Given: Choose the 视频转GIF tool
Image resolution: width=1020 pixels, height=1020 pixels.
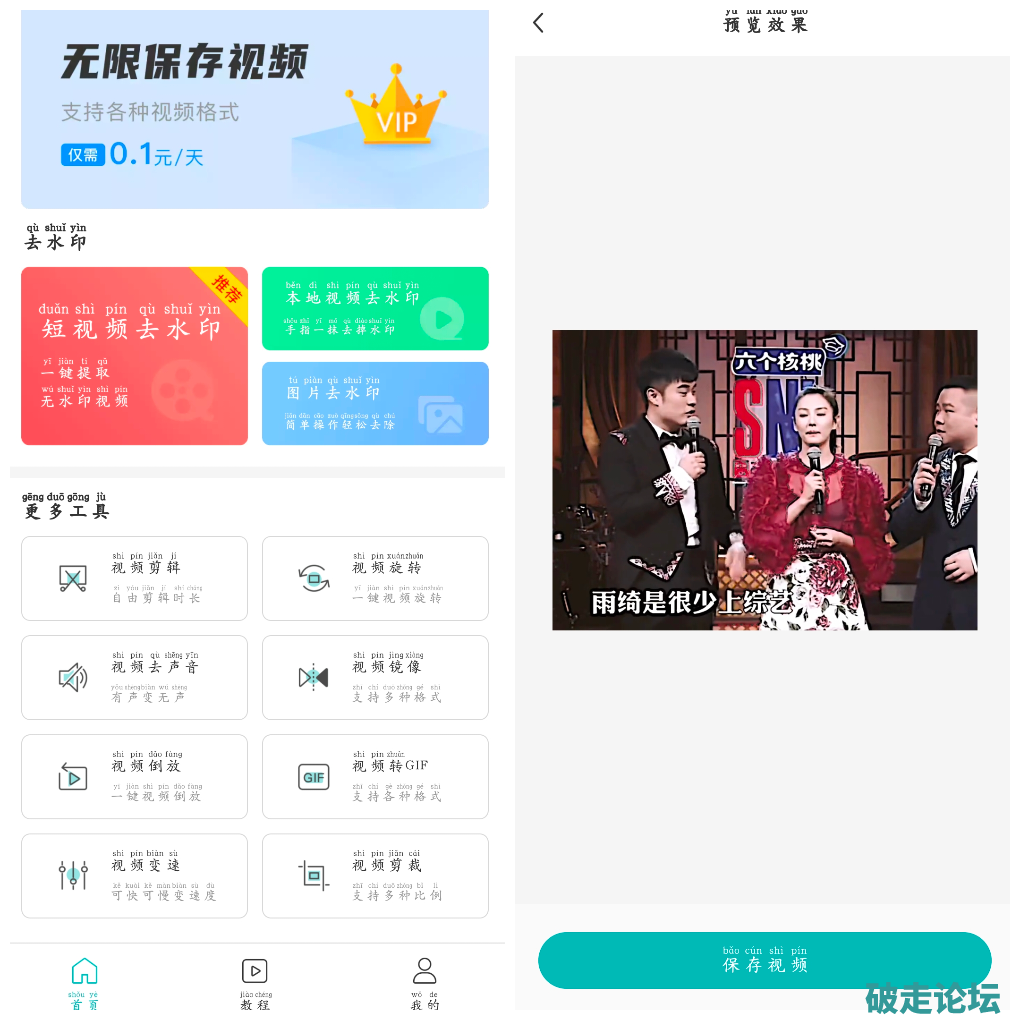Looking at the screenshot, I should point(375,776).
